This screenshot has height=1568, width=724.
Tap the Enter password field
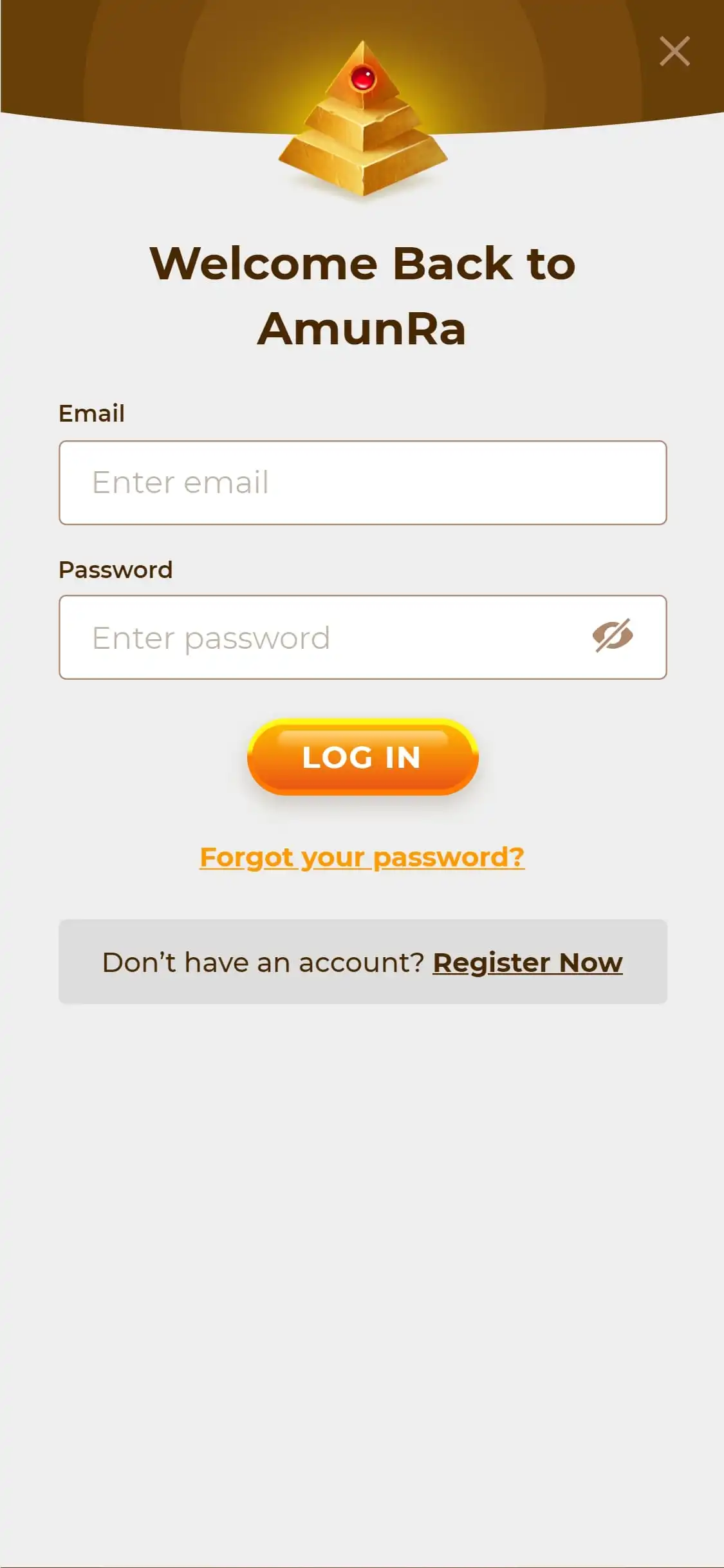[322, 637]
